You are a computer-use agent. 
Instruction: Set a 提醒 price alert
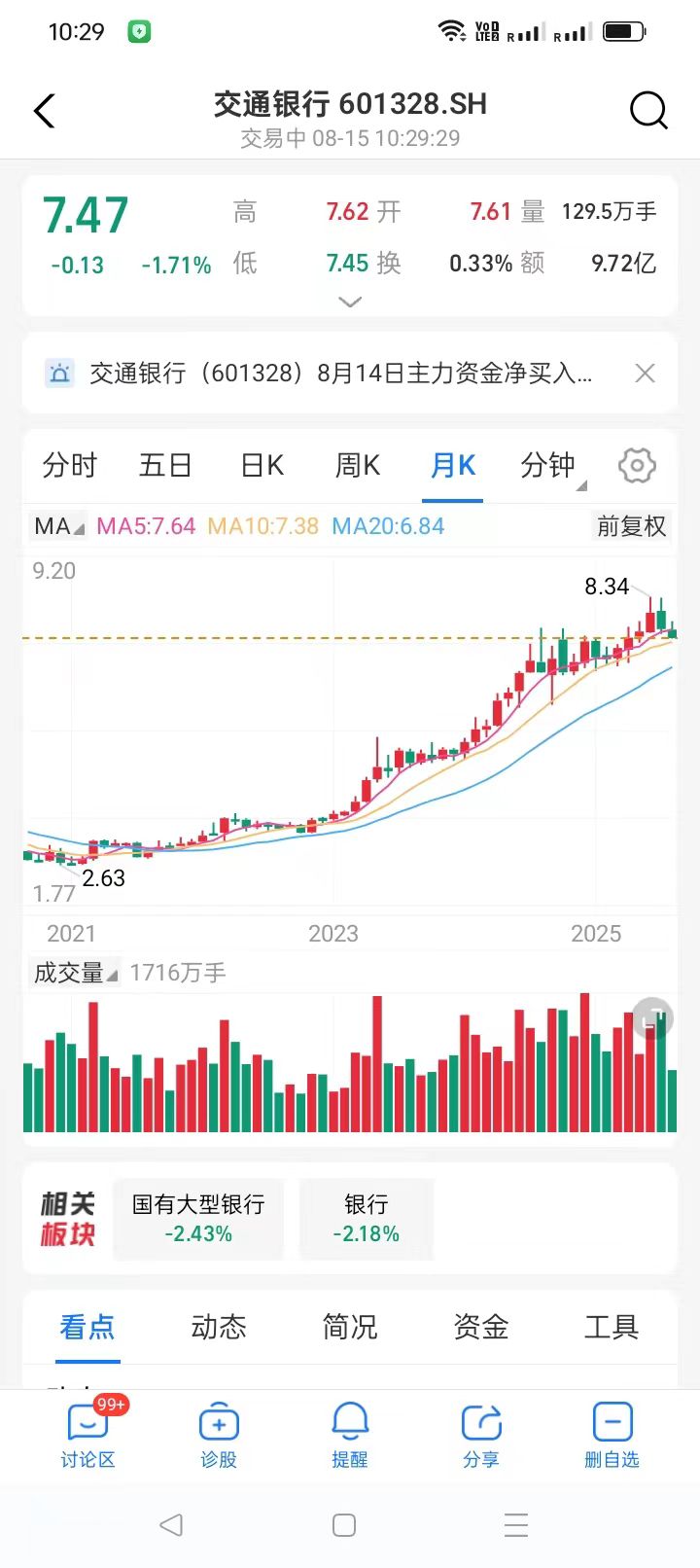350,1435
